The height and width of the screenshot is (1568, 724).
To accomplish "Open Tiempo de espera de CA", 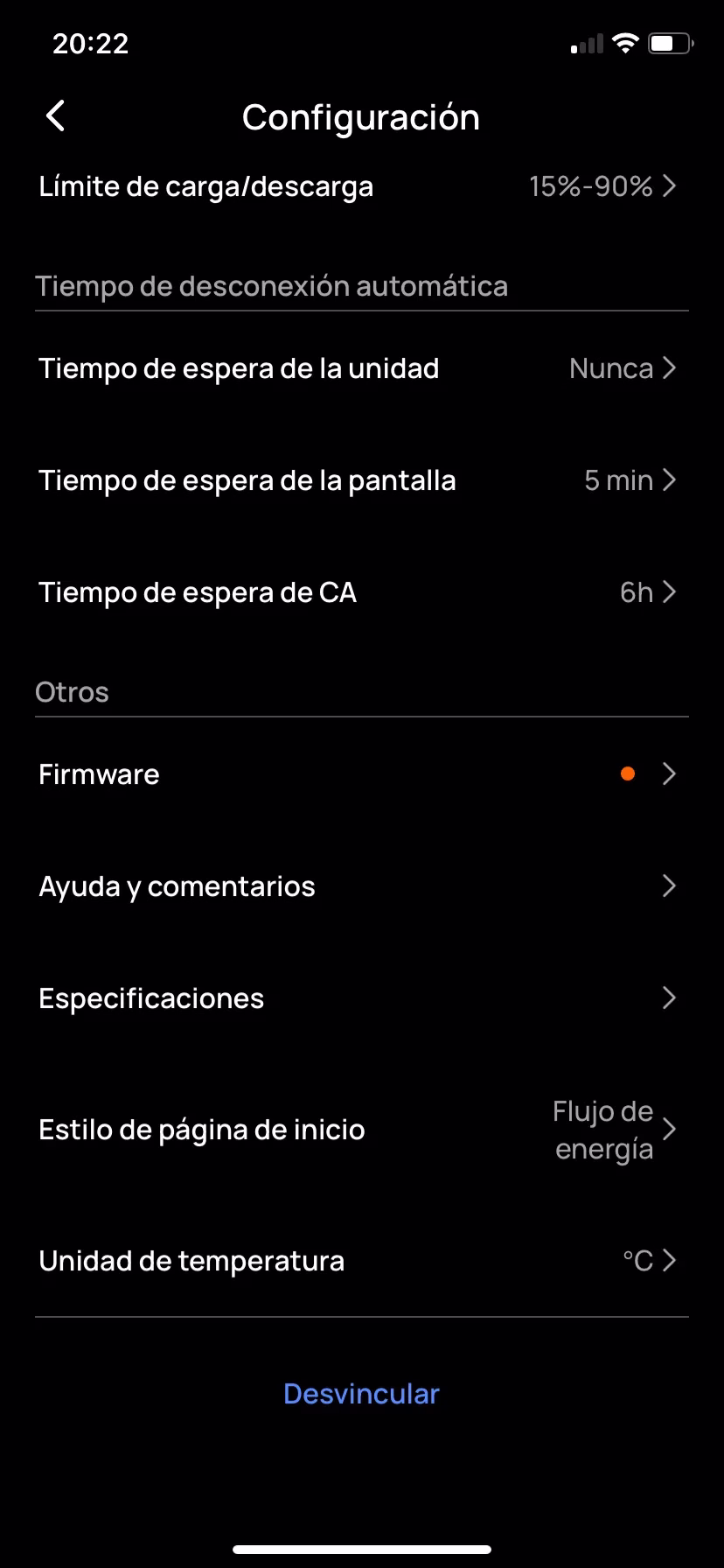I will [362, 592].
